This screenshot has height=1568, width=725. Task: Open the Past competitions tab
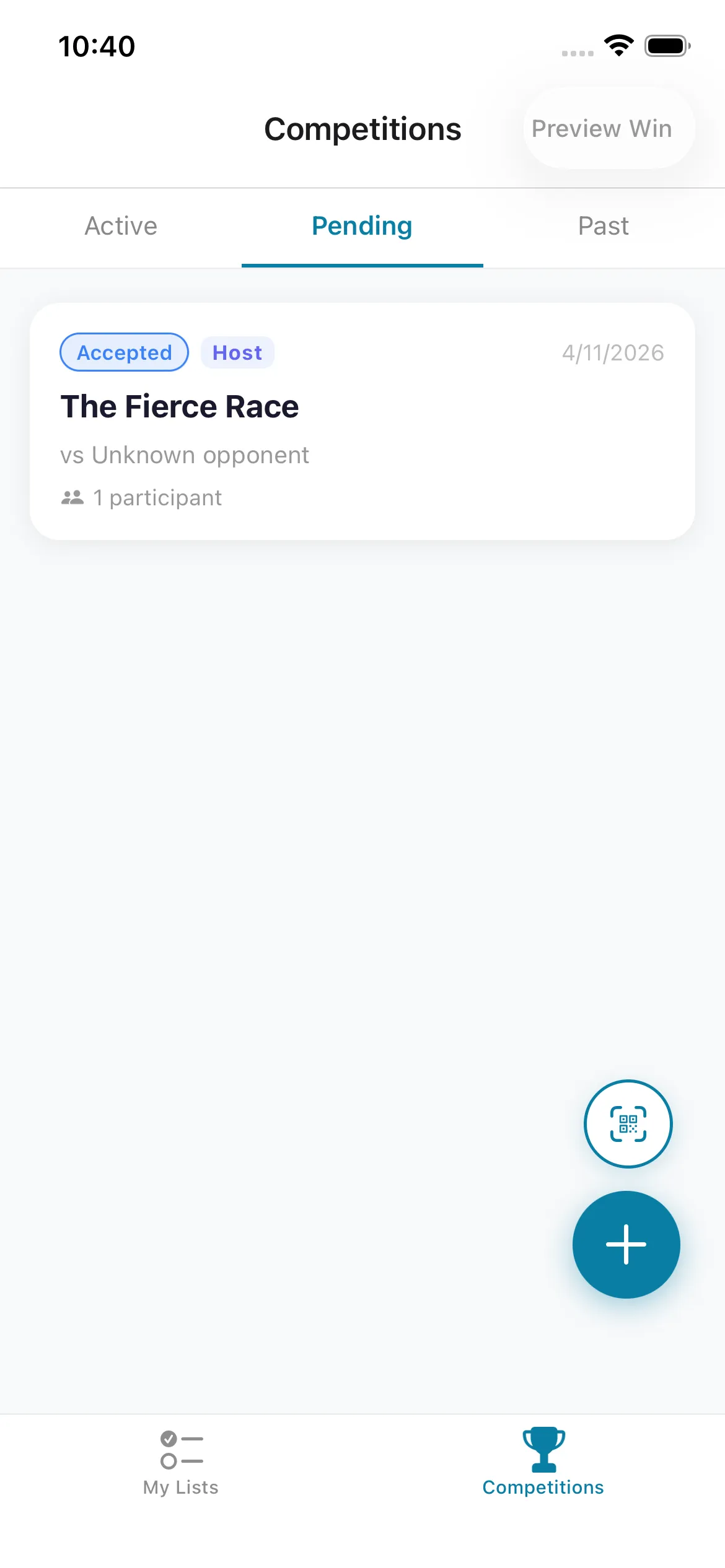[x=603, y=226]
